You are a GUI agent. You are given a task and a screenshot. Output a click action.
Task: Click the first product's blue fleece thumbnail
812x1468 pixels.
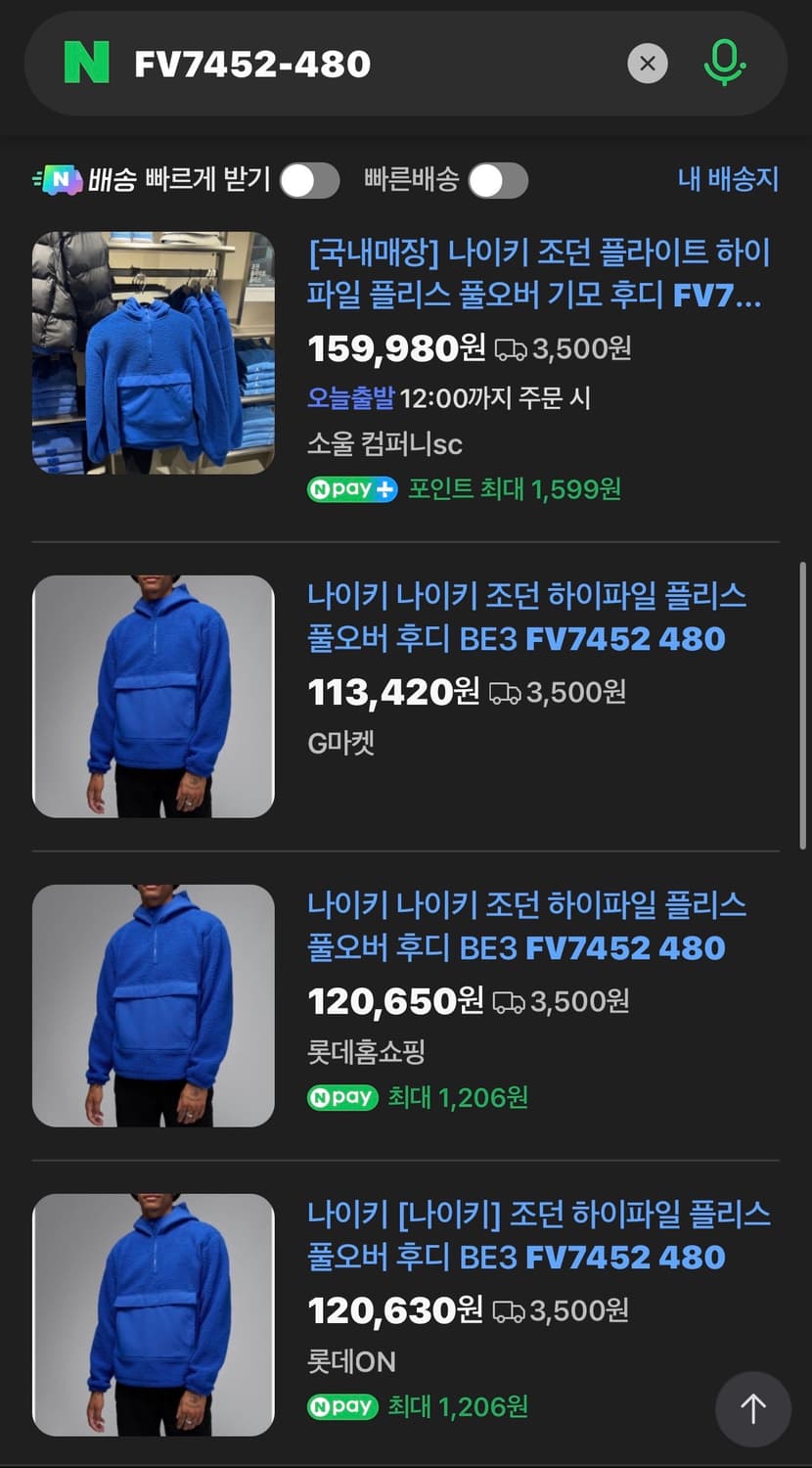point(153,353)
